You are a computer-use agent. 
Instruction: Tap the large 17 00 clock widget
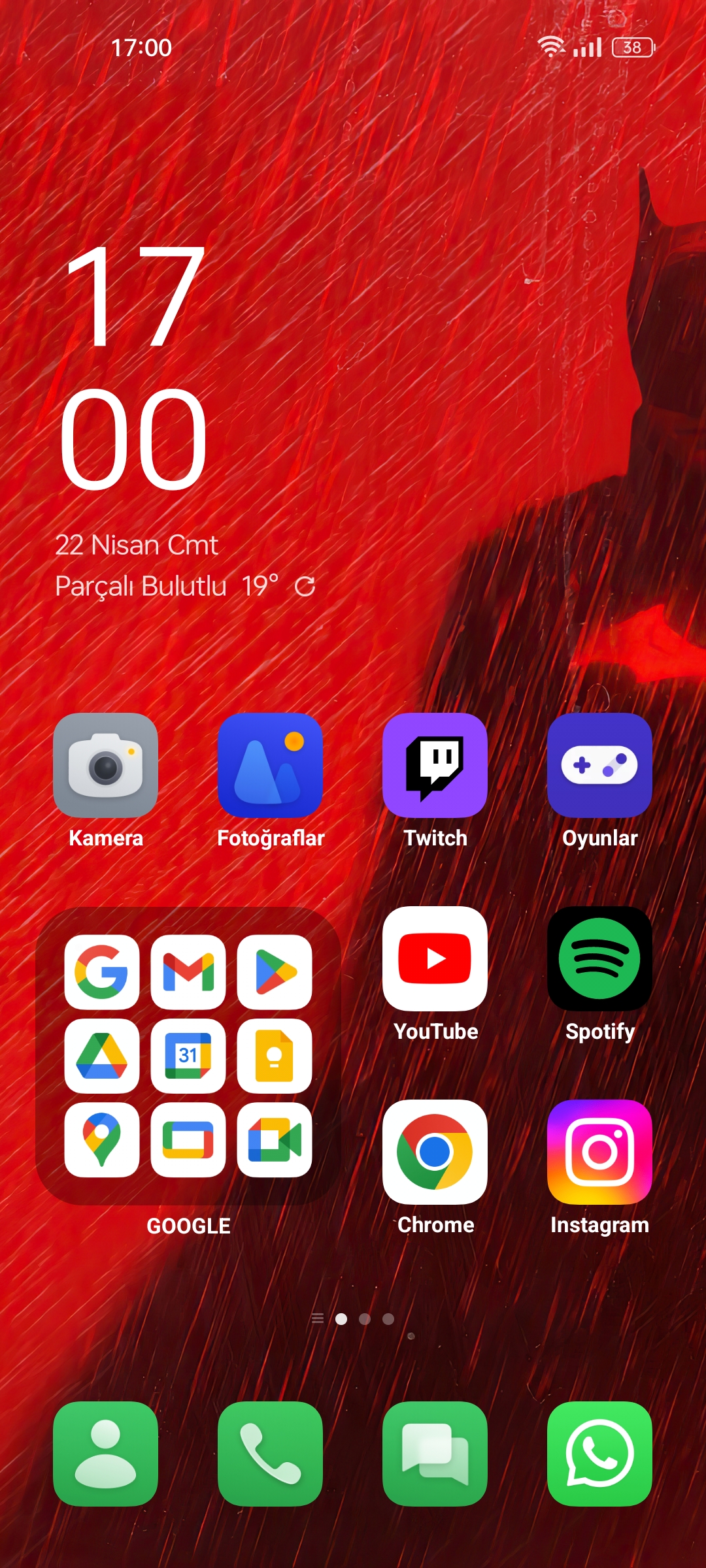pyautogui.click(x=134, y=367)
